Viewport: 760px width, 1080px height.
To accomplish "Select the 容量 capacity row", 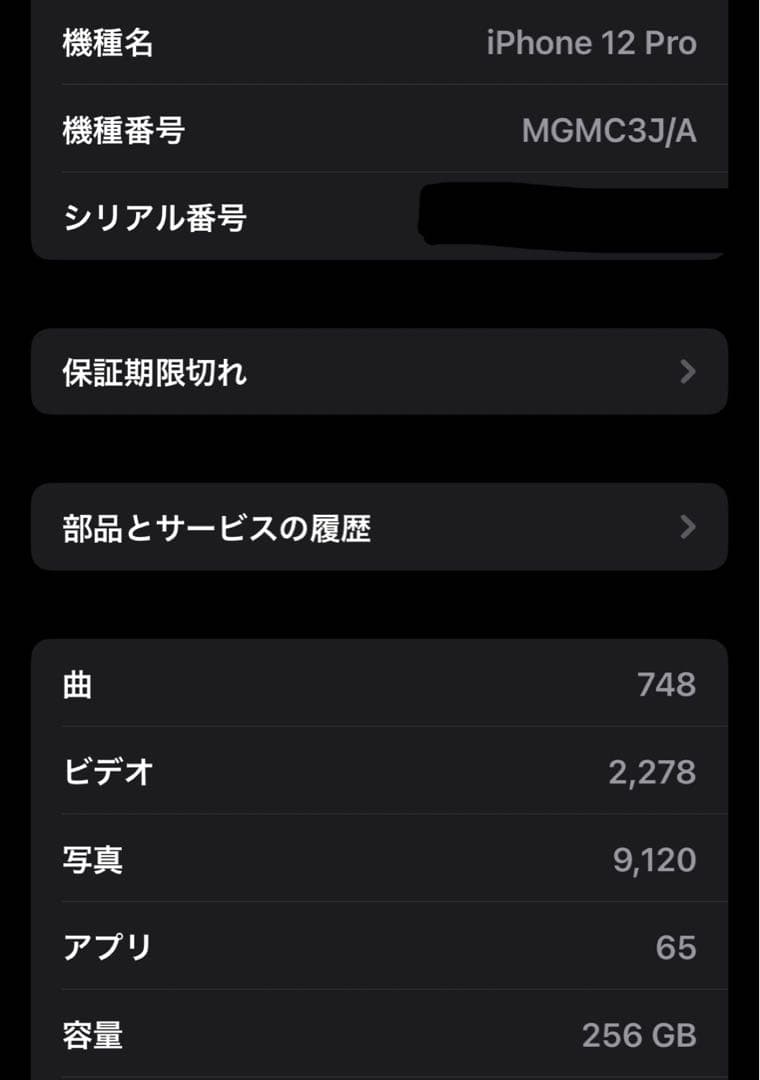I will point(380,1036).
